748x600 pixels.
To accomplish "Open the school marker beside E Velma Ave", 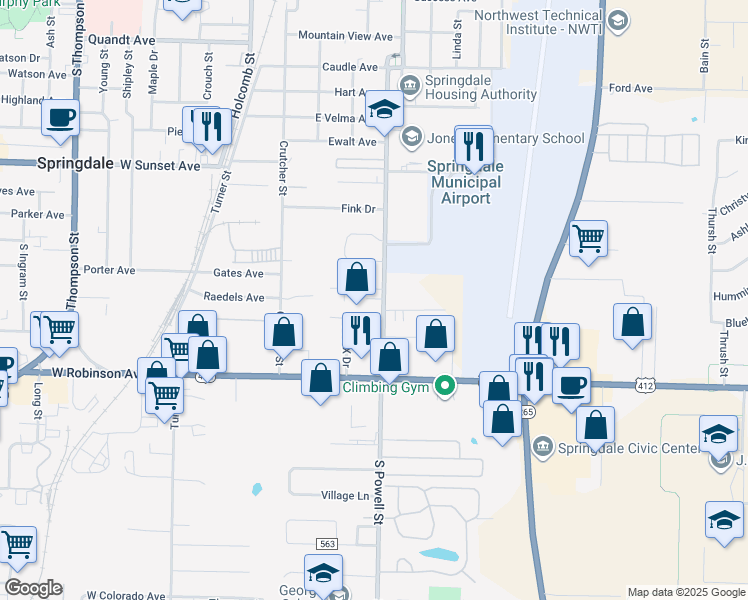I will 382,110.
